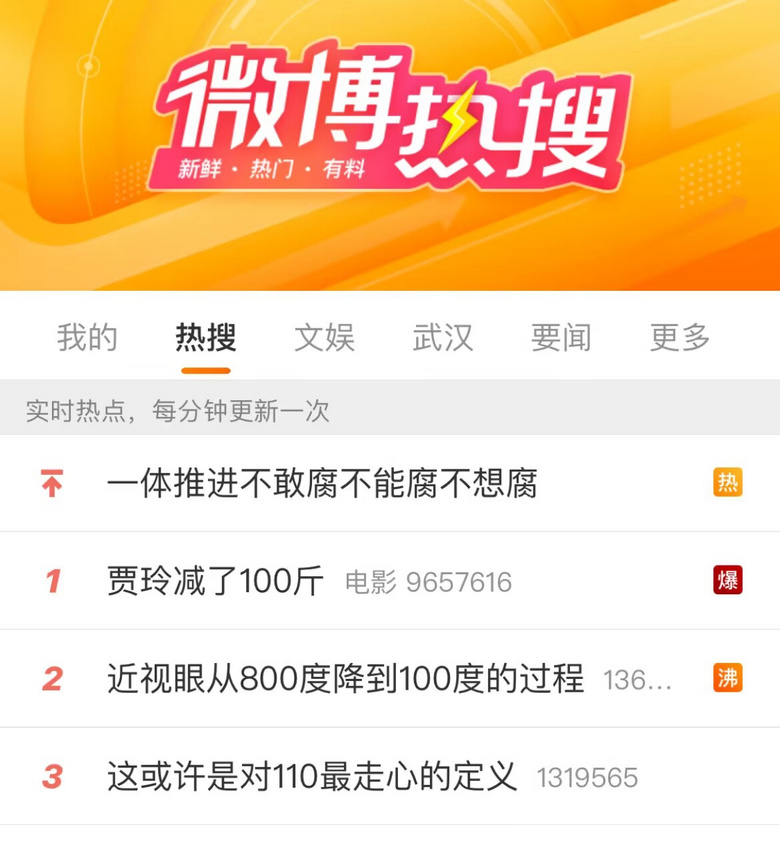
Task: Open the 文娱 tab
Action: [324, 338]
